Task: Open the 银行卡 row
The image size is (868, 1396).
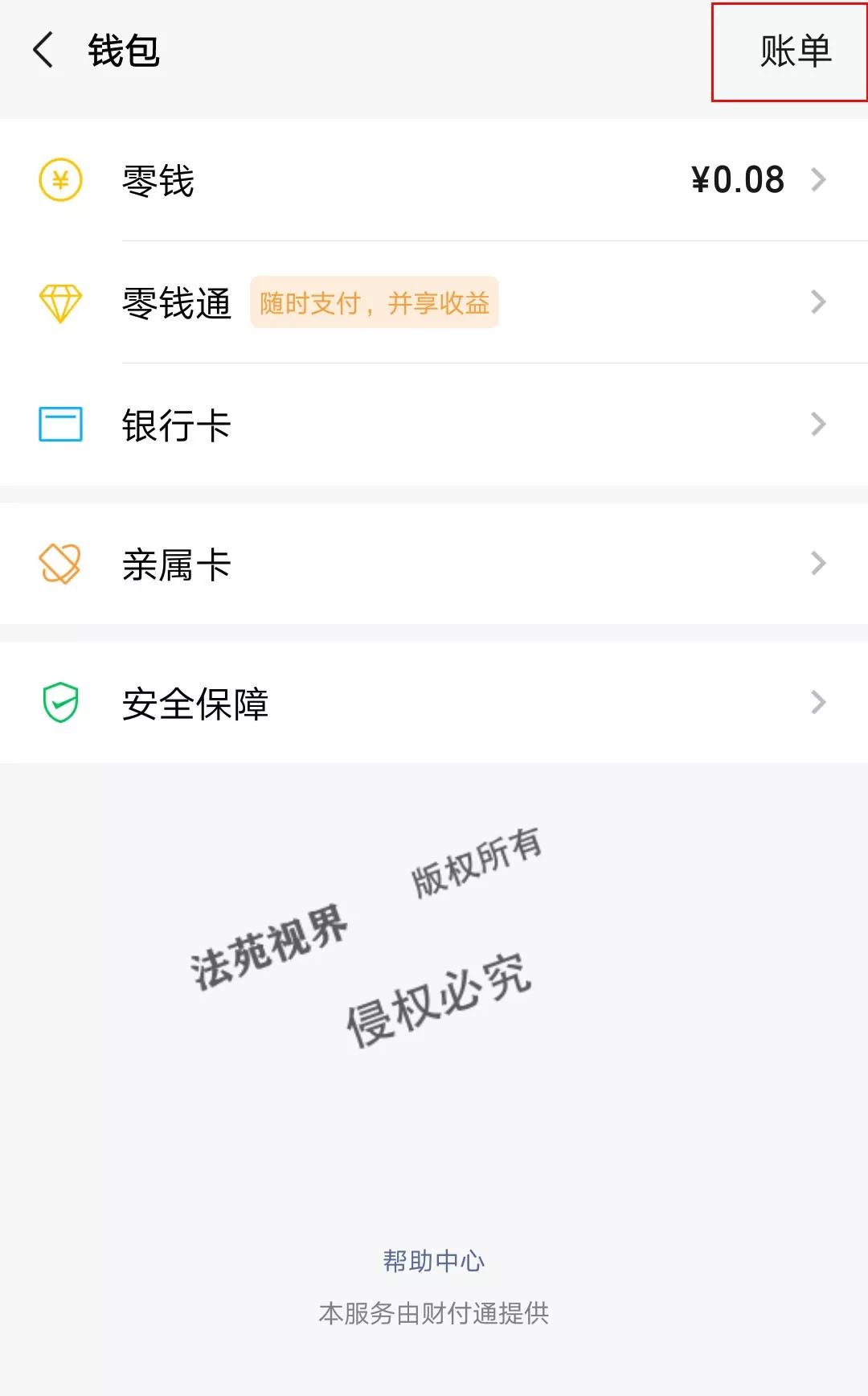Action: click(434, 425)
